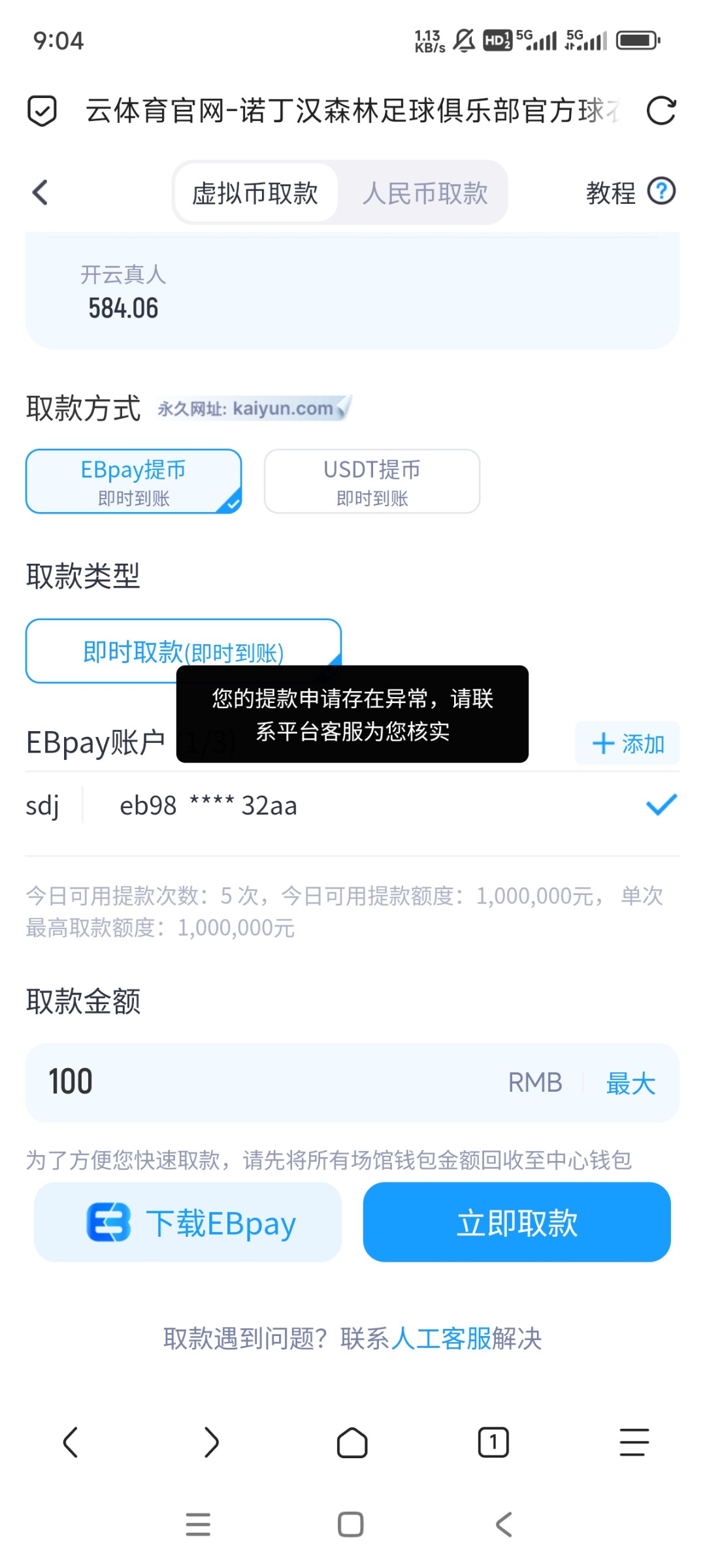Viewport: 705px width, 1568px height.
Task: Open the browser menu in the bottom toolbar
Action: coord(634,1443)
